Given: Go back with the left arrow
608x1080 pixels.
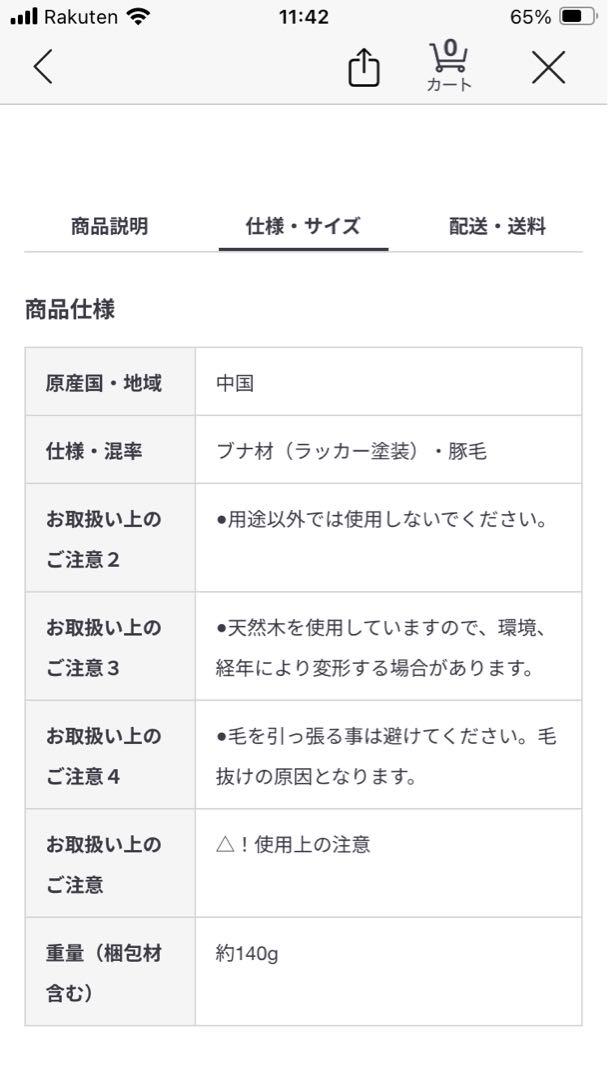Looking at the screenshot, I should (43, 67).
